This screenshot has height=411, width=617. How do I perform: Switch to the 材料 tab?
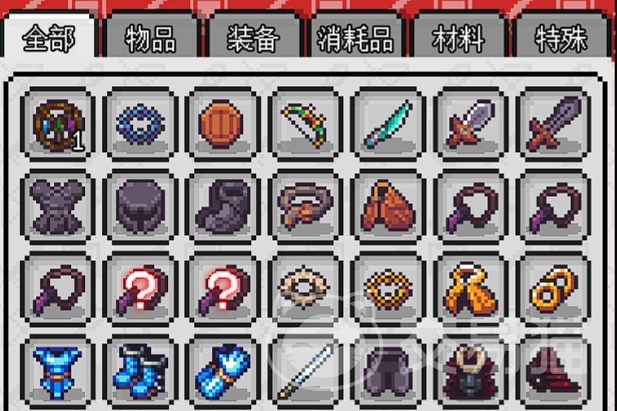pos(458,37)
